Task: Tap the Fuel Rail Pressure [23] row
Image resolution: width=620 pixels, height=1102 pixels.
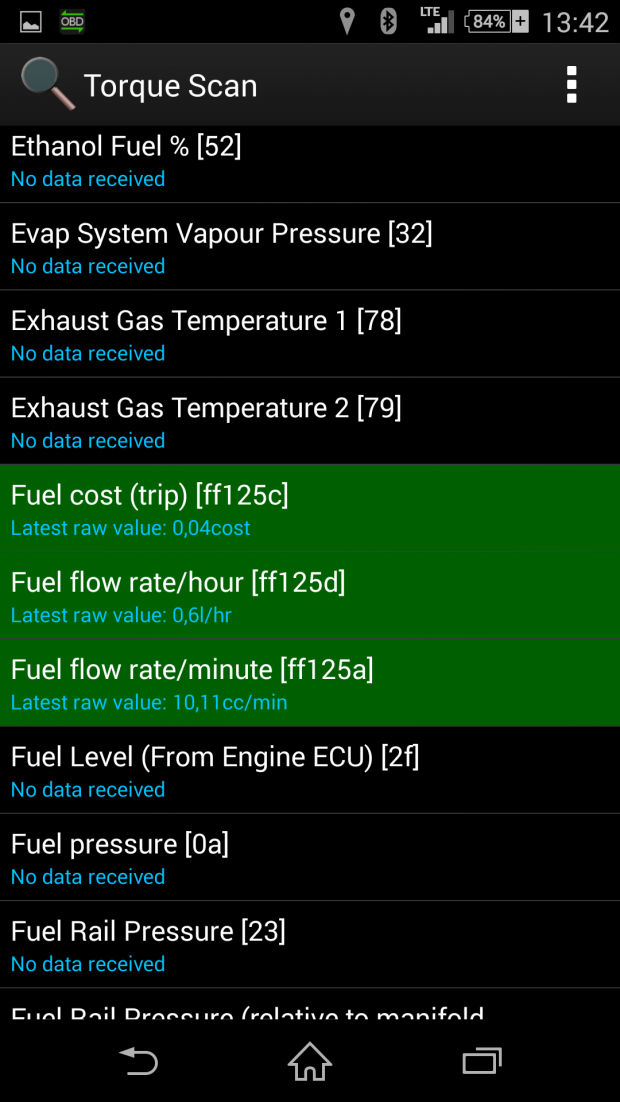Action: click(310, 945)
